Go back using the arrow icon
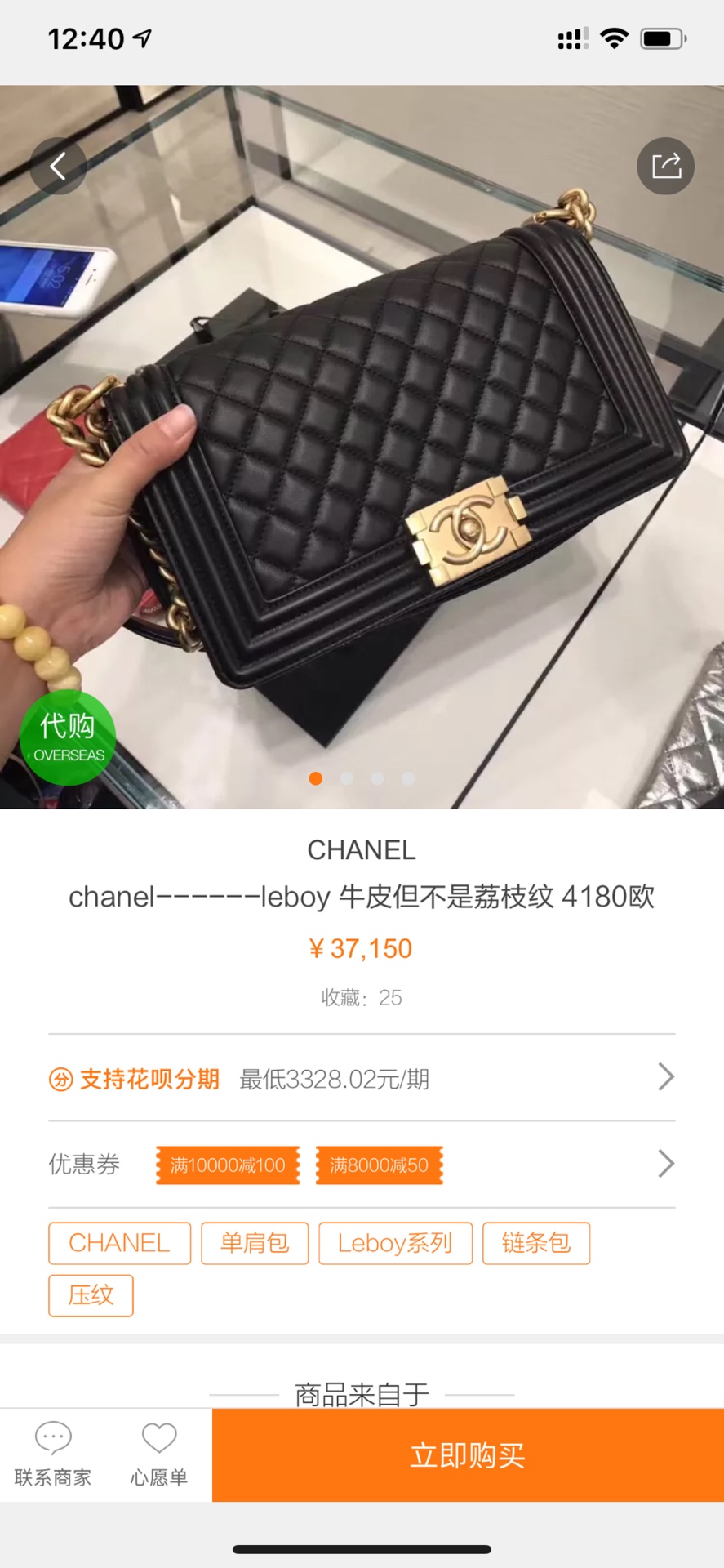 58,167
